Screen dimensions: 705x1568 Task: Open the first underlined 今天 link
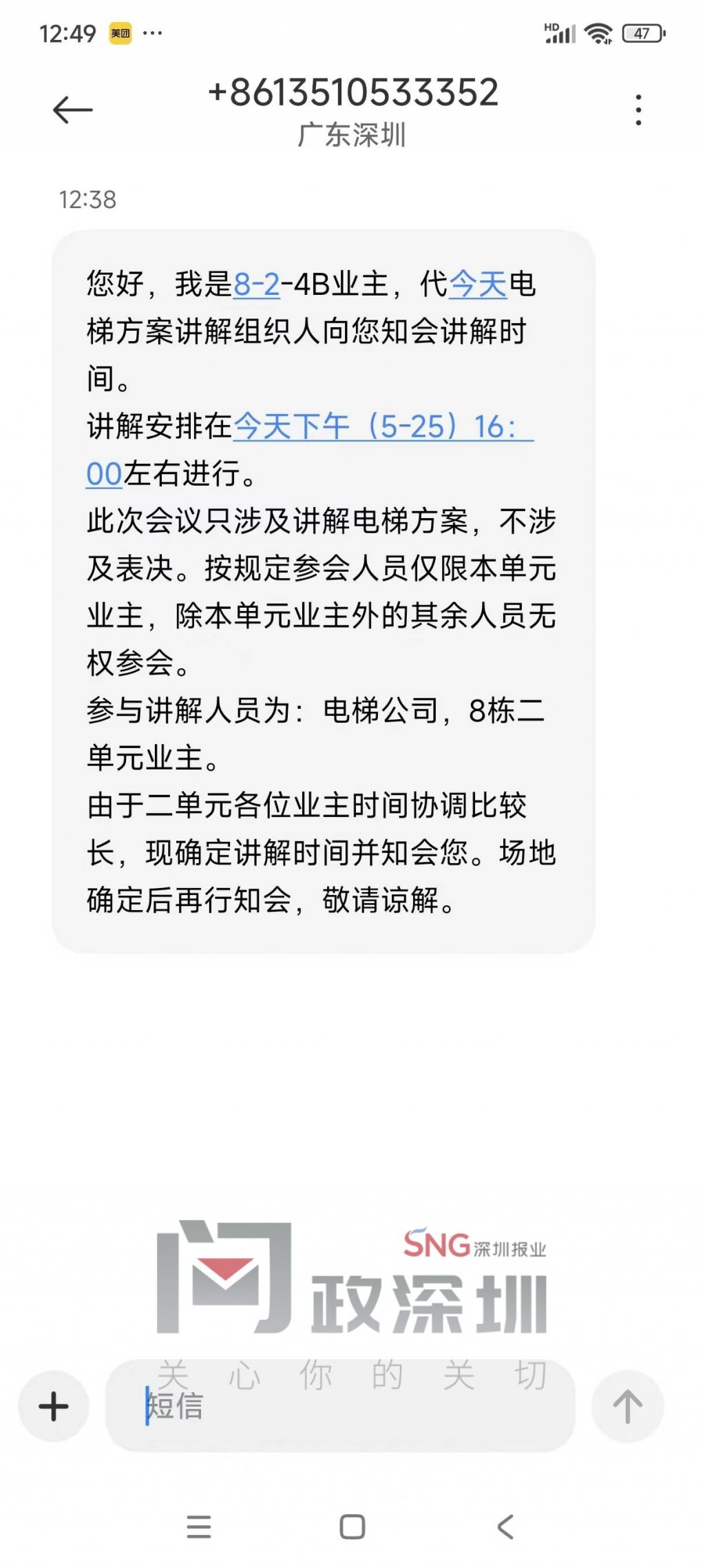[478, 284]
